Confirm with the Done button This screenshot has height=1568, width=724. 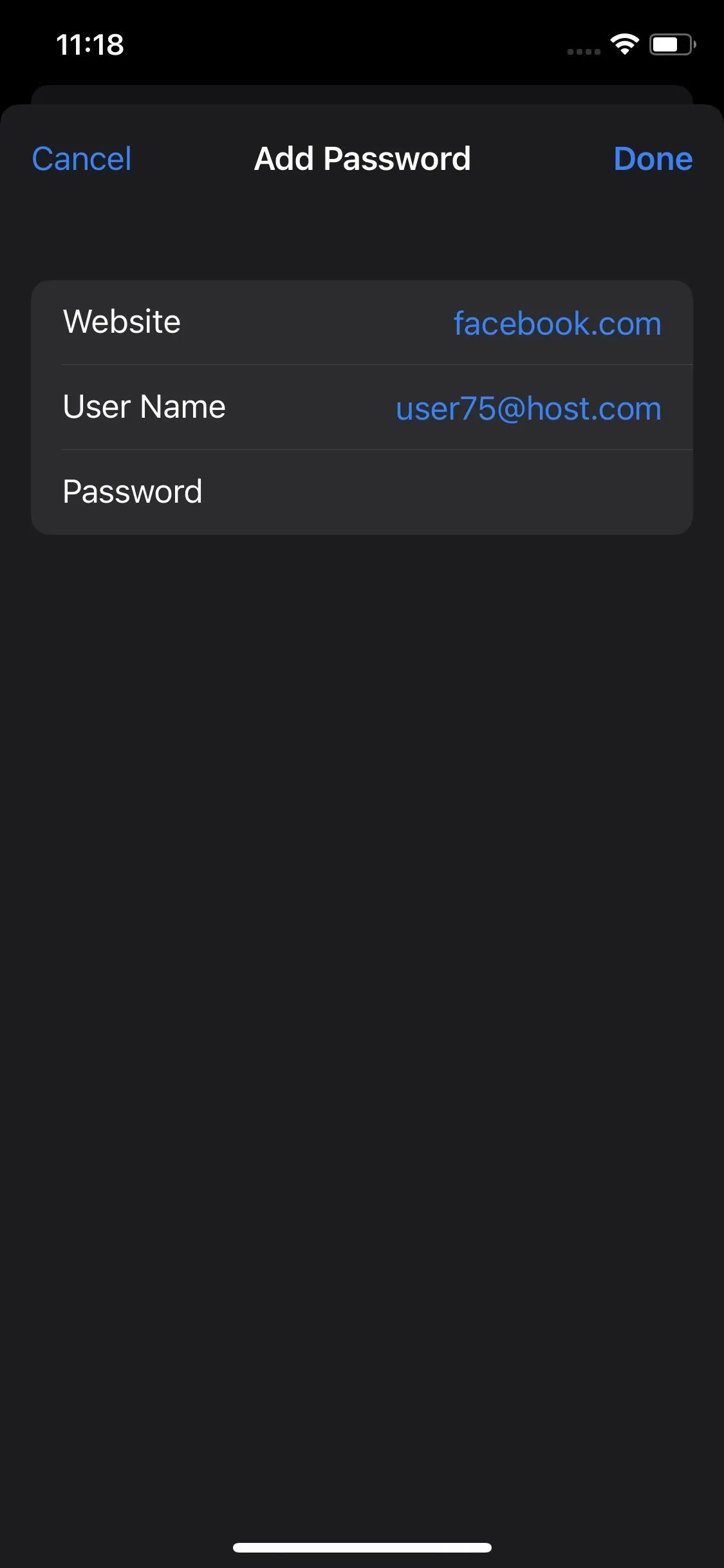click(653, 159)
